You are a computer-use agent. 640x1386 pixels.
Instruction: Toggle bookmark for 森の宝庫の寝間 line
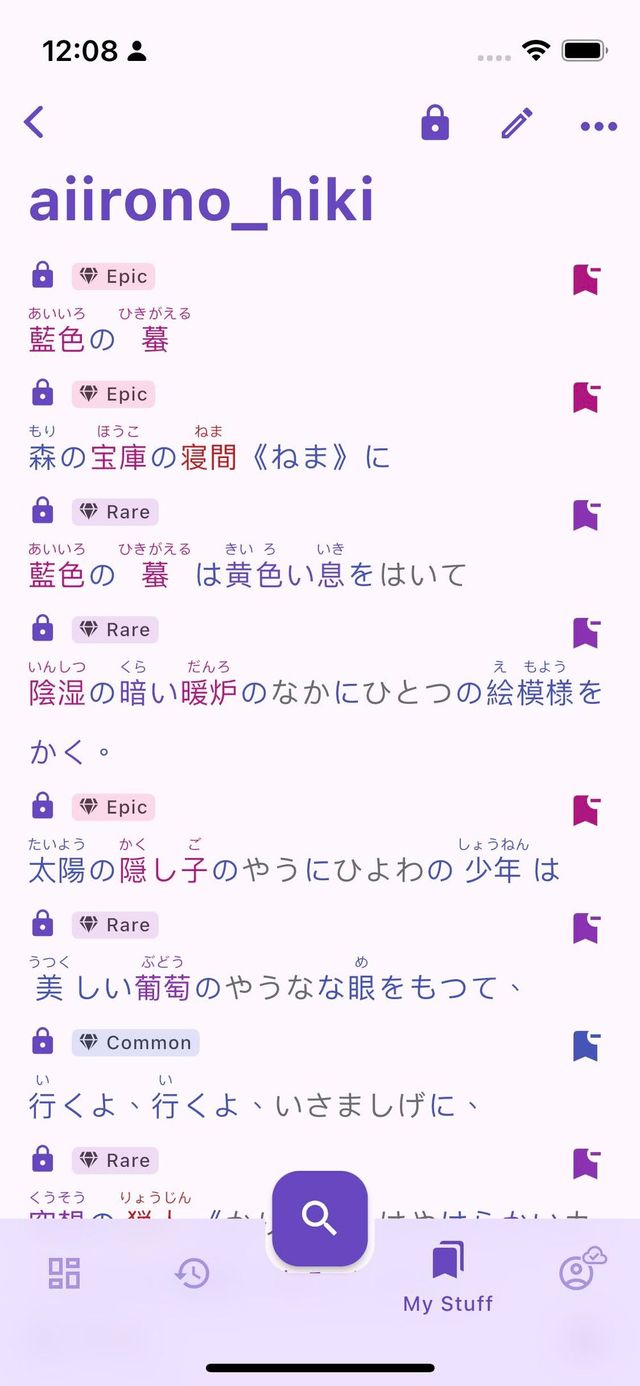586,397
